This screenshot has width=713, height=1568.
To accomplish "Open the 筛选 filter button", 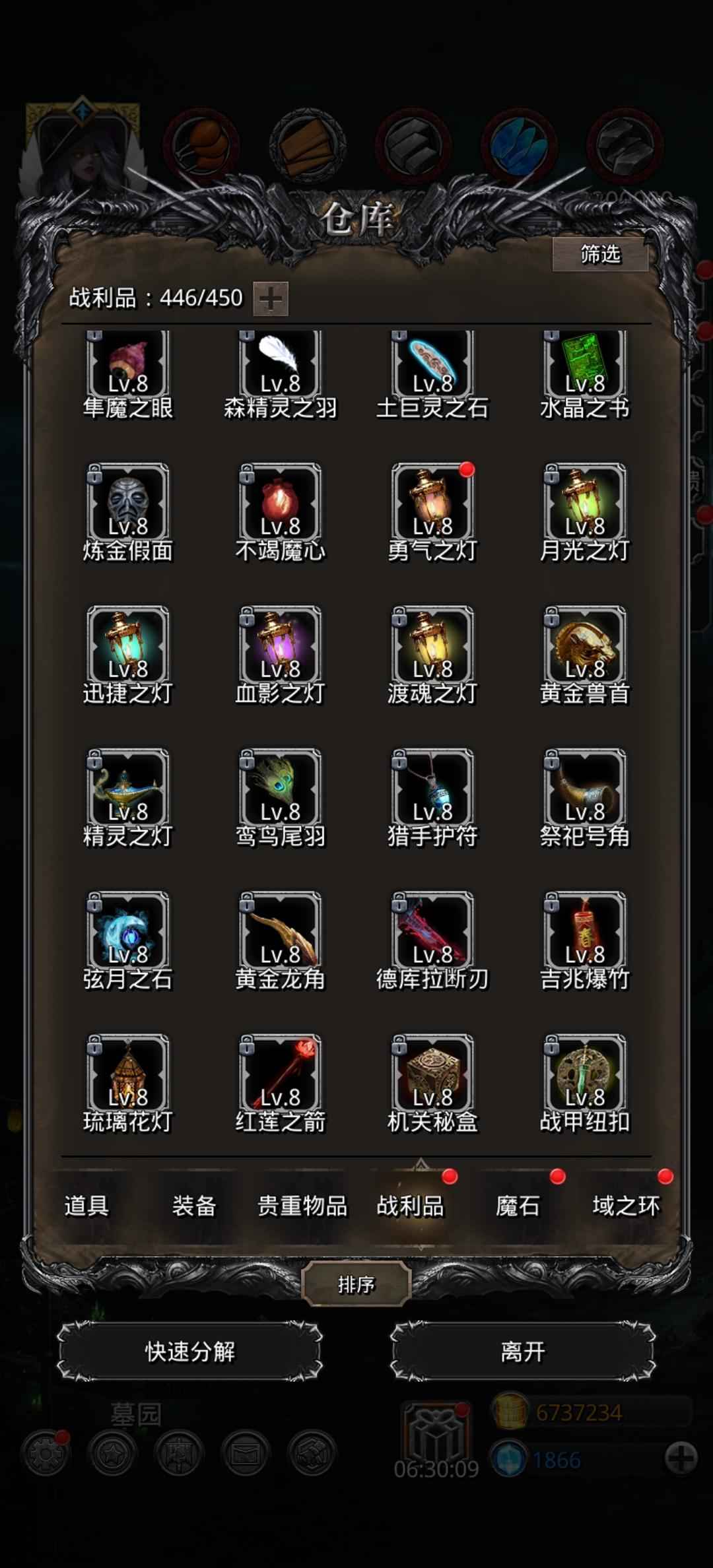I will tap(599, 254).
